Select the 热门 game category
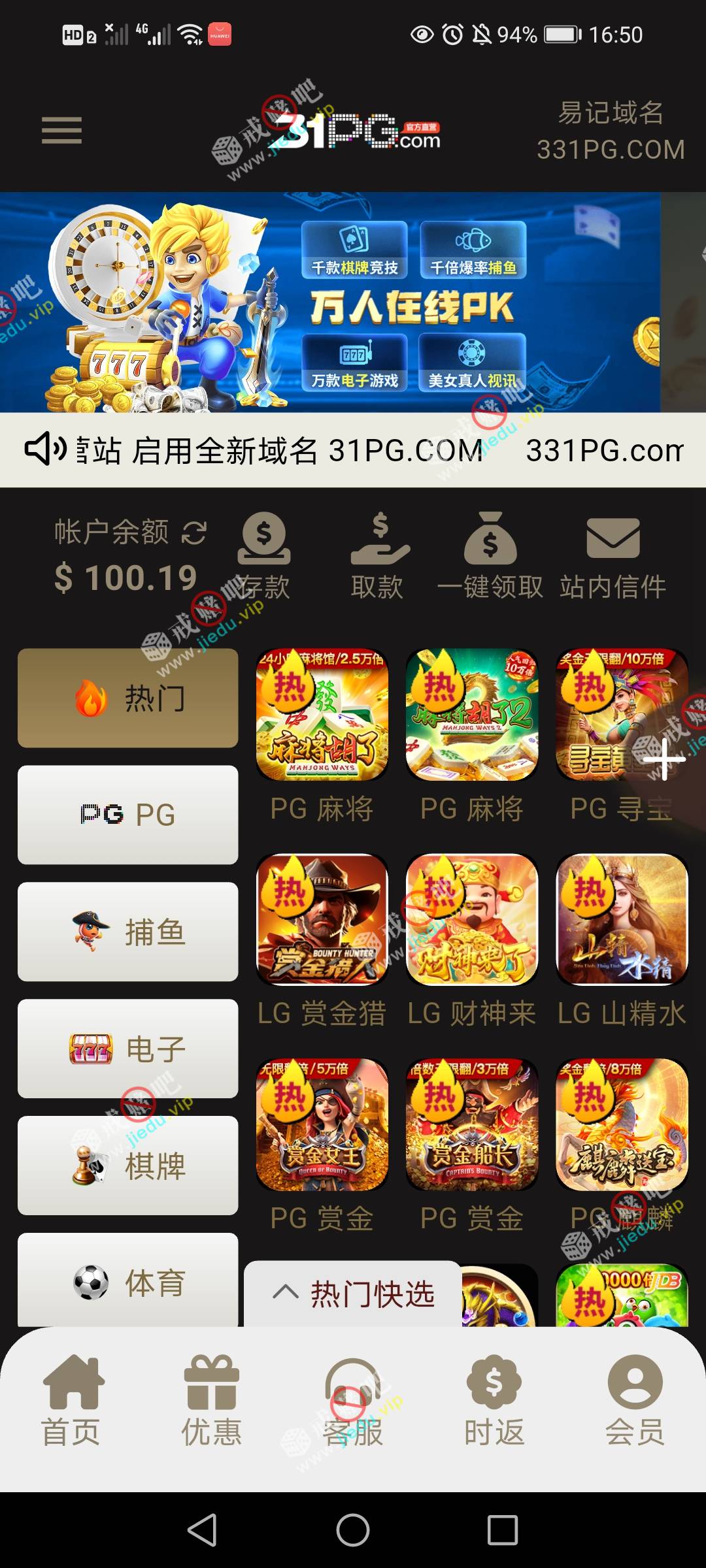Screen dimensions: 706x1568 [x=128, y=698]
